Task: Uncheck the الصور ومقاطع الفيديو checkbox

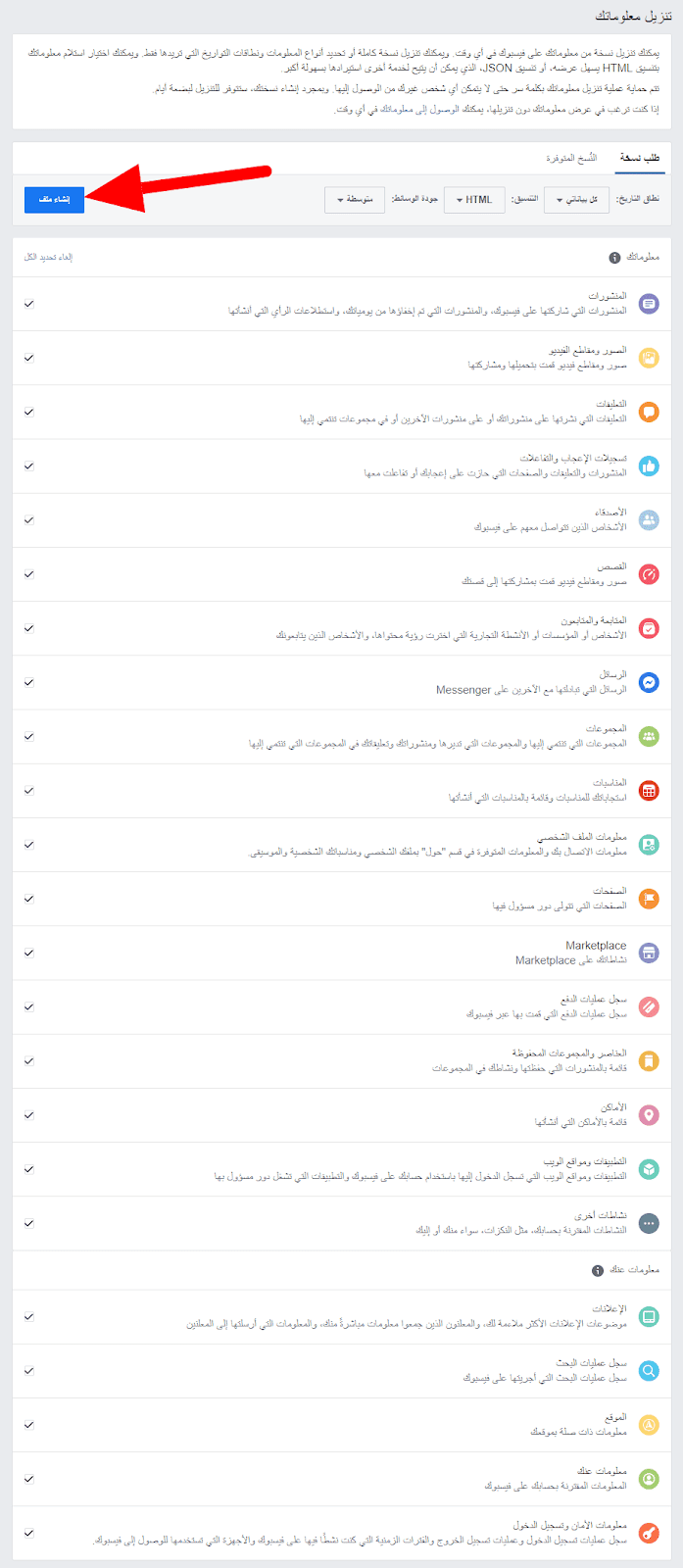Action: point(29,358)
